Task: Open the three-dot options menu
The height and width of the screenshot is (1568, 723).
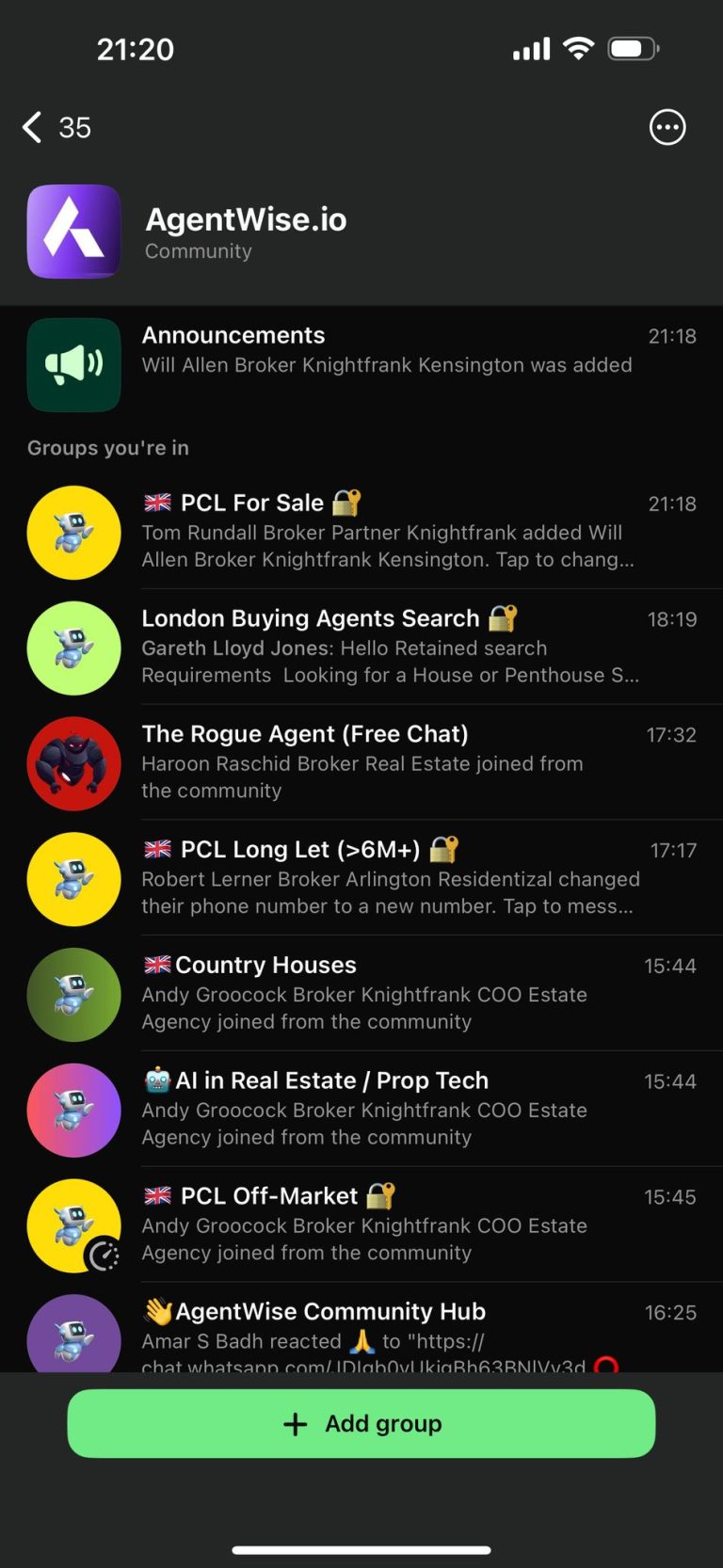Action: (x=667, y=127)
